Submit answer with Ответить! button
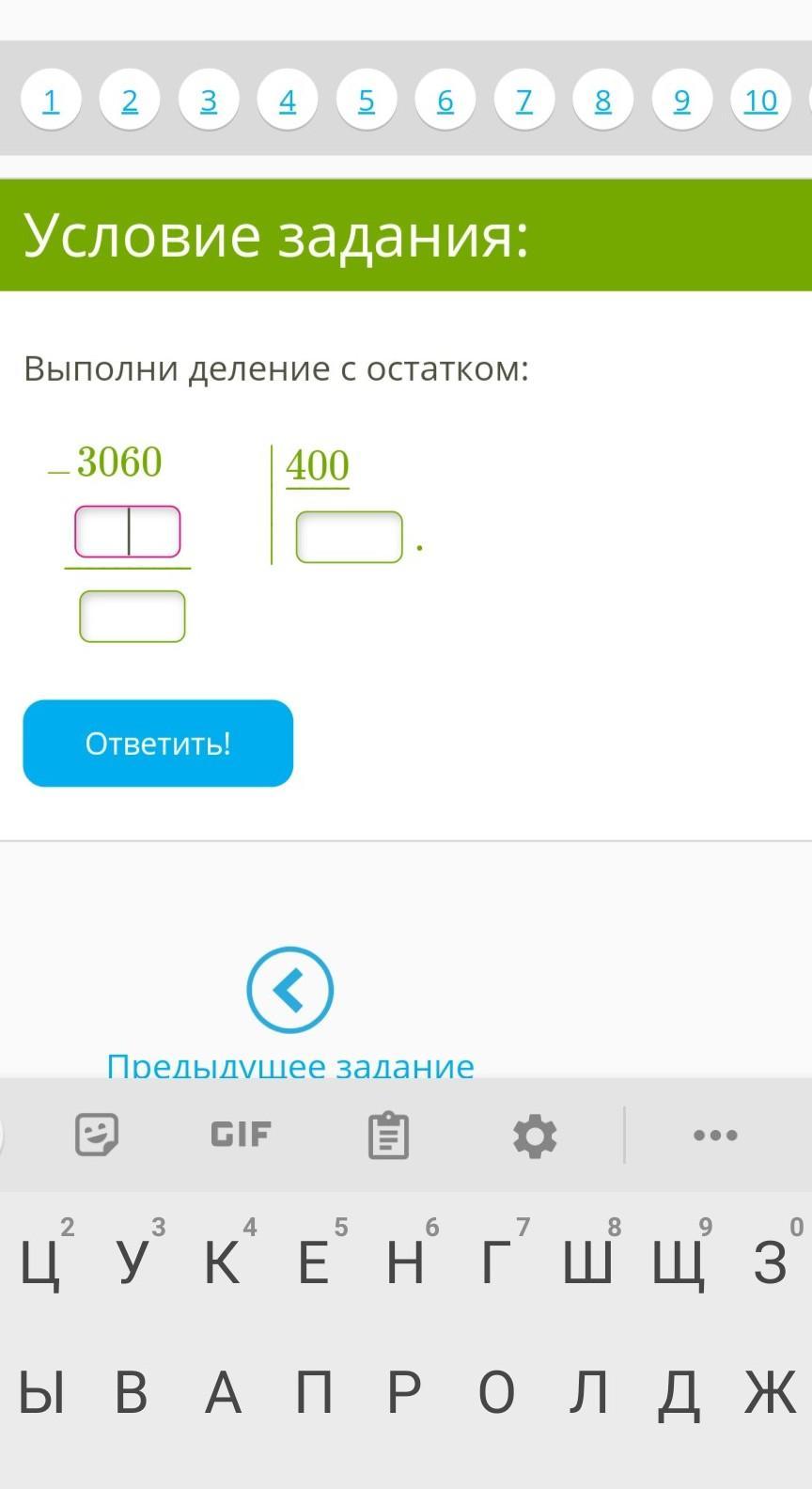 [158, 744]
